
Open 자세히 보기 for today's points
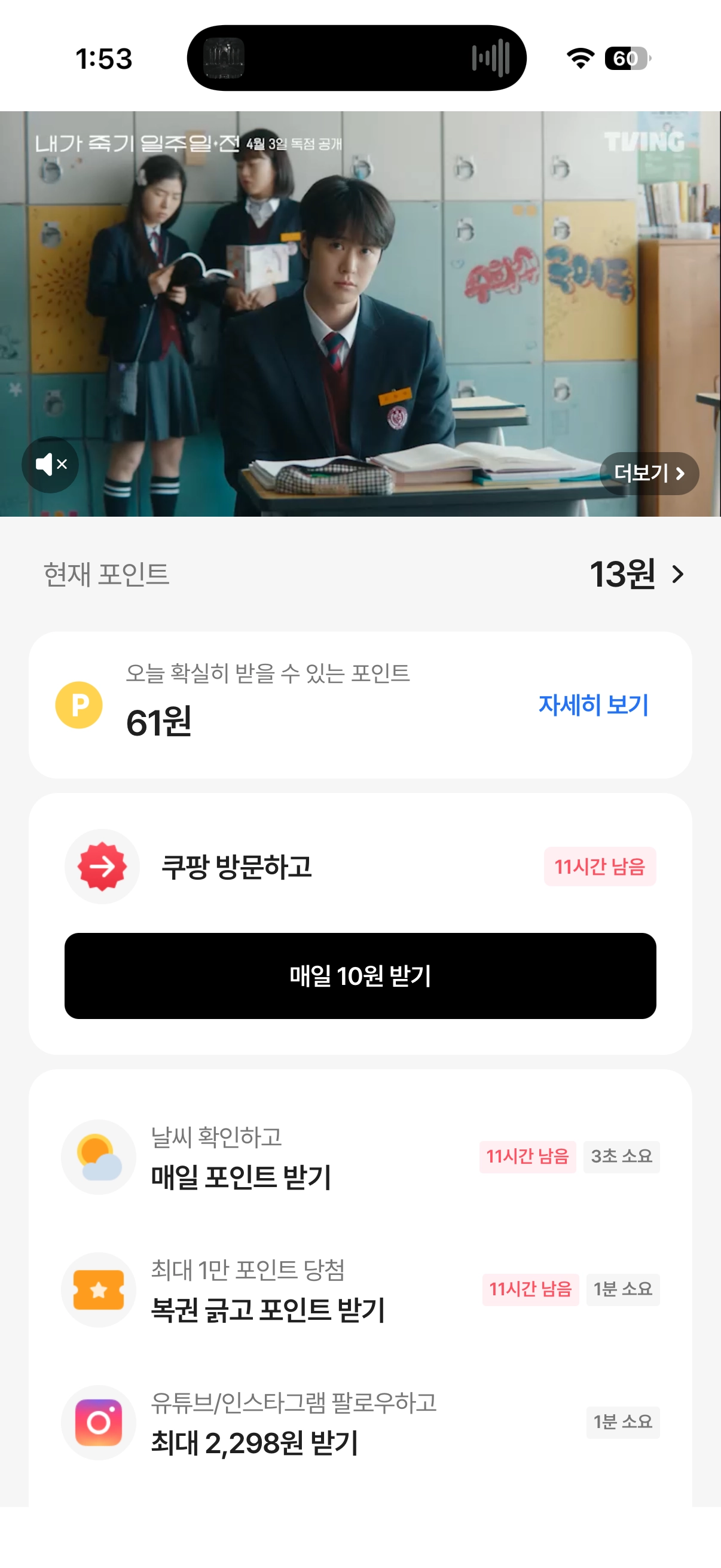592,705
